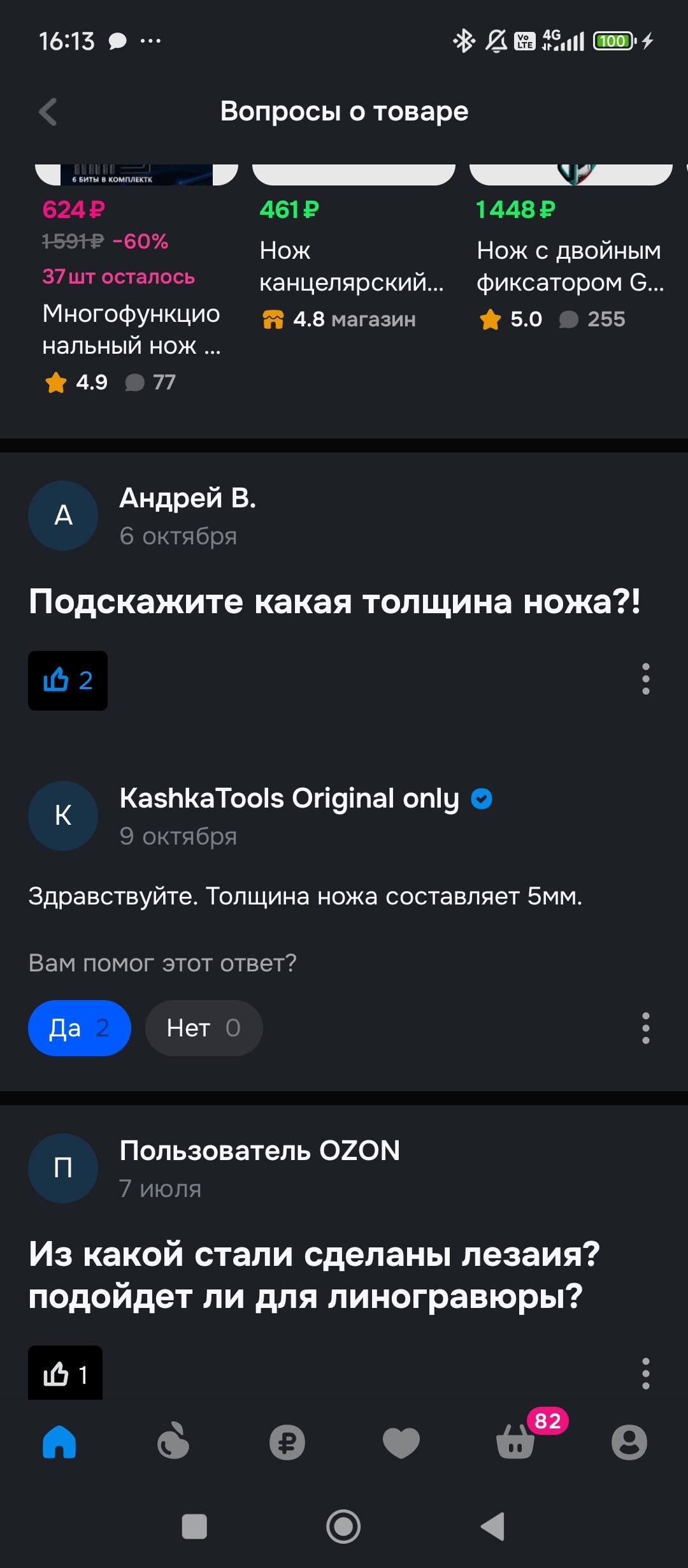Go back from the product questions page

(48, 112)
